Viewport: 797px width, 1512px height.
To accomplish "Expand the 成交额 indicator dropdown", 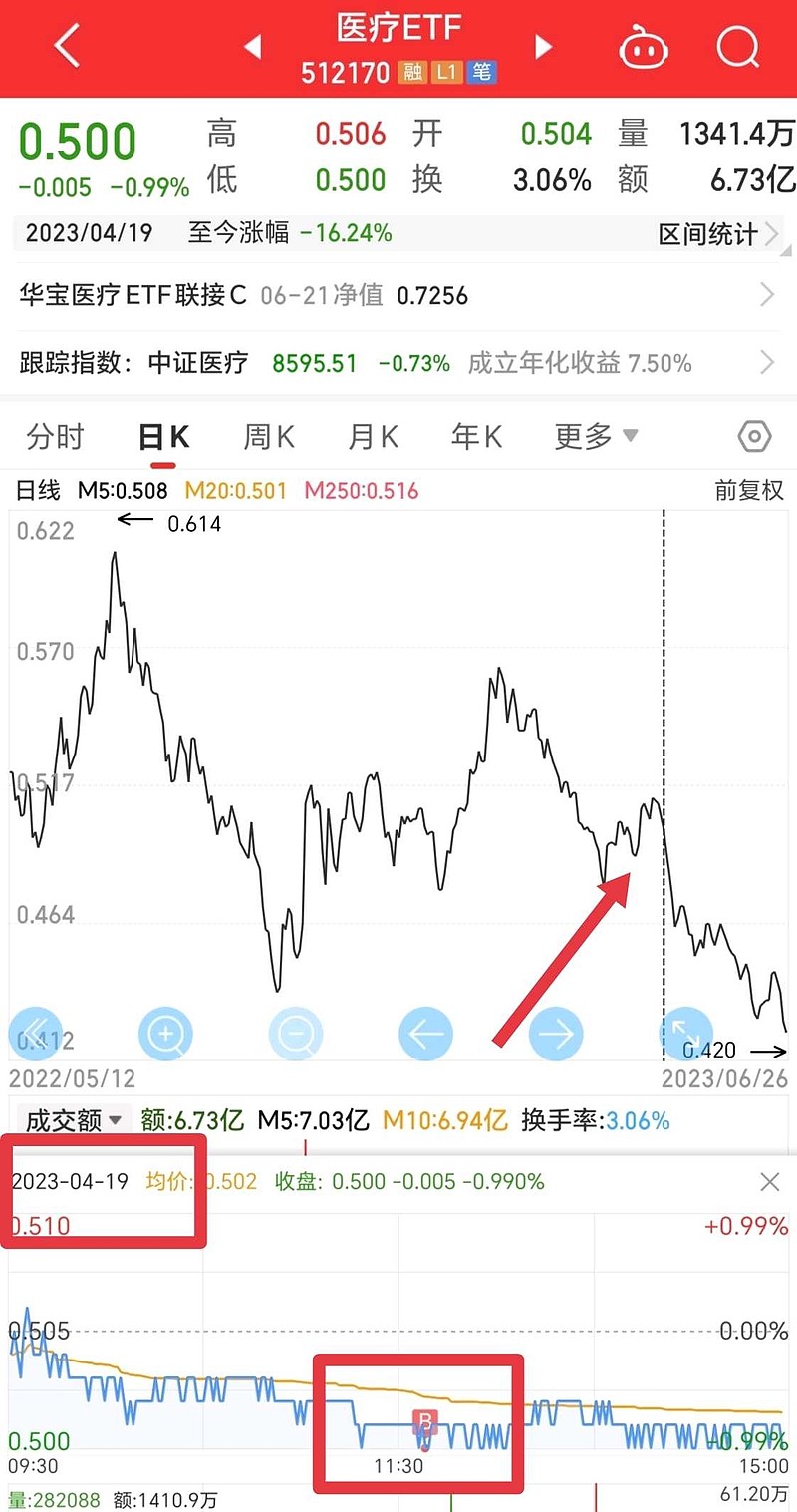I will click(73, 1120).
